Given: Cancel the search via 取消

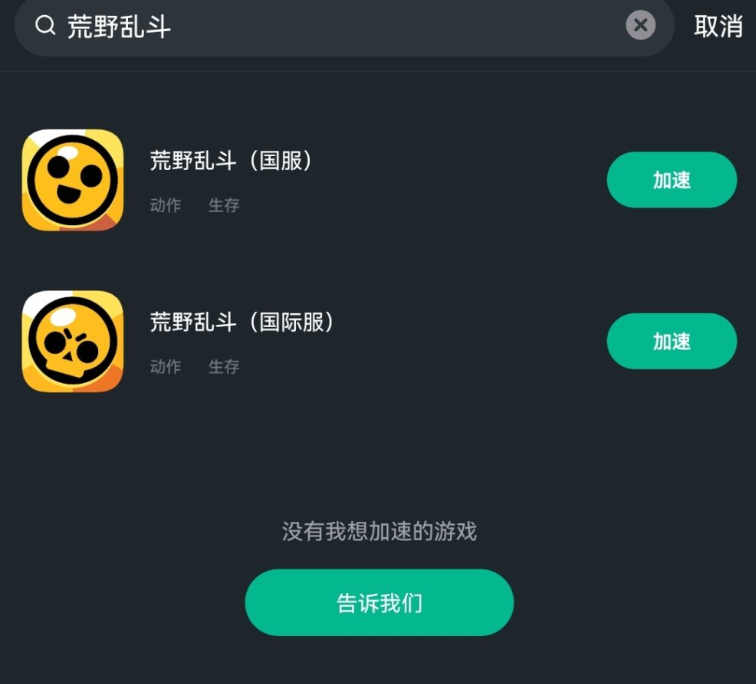Looking at the screenshot, I should 718,27.
